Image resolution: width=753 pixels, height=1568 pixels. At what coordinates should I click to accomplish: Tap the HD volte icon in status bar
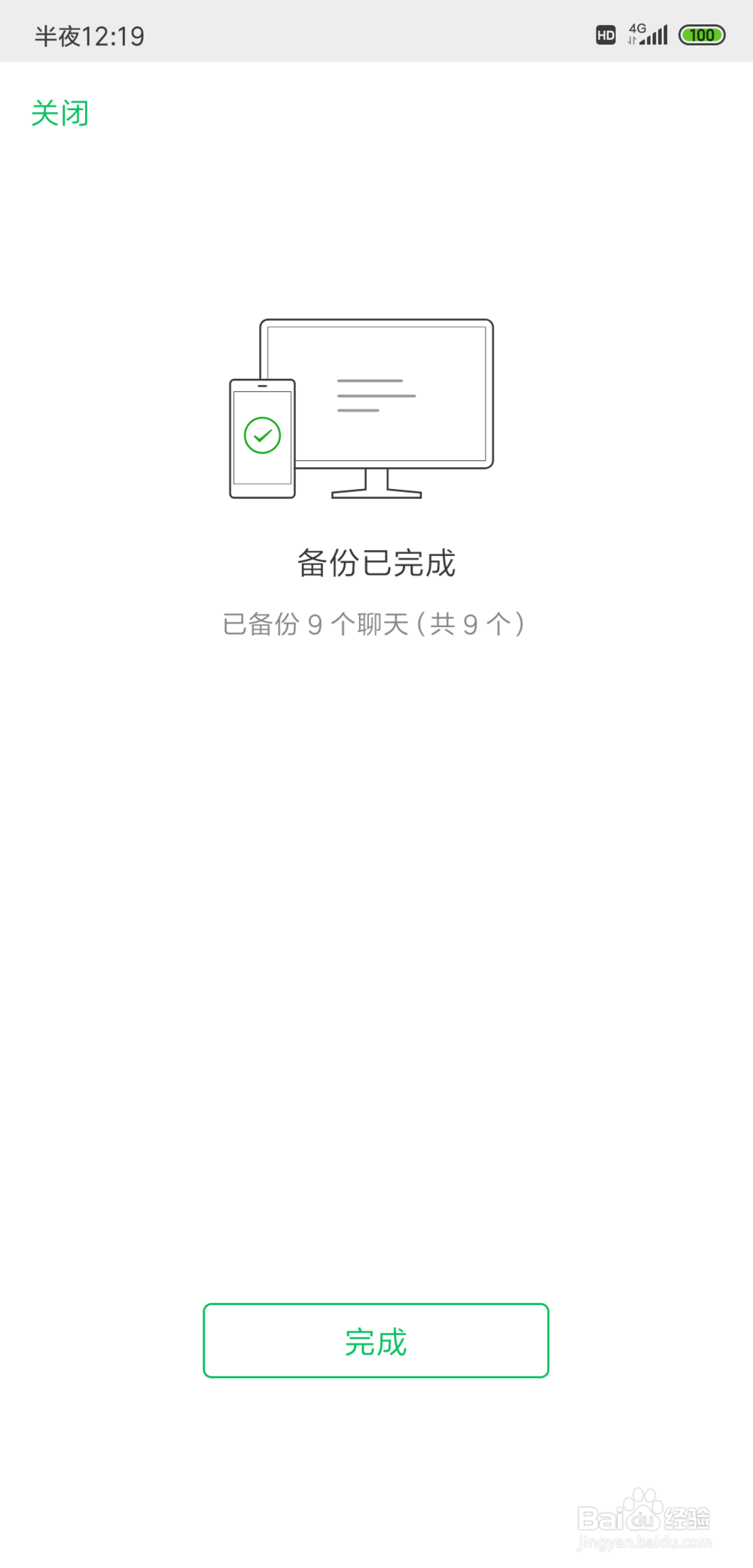click(x=605, y=34)
